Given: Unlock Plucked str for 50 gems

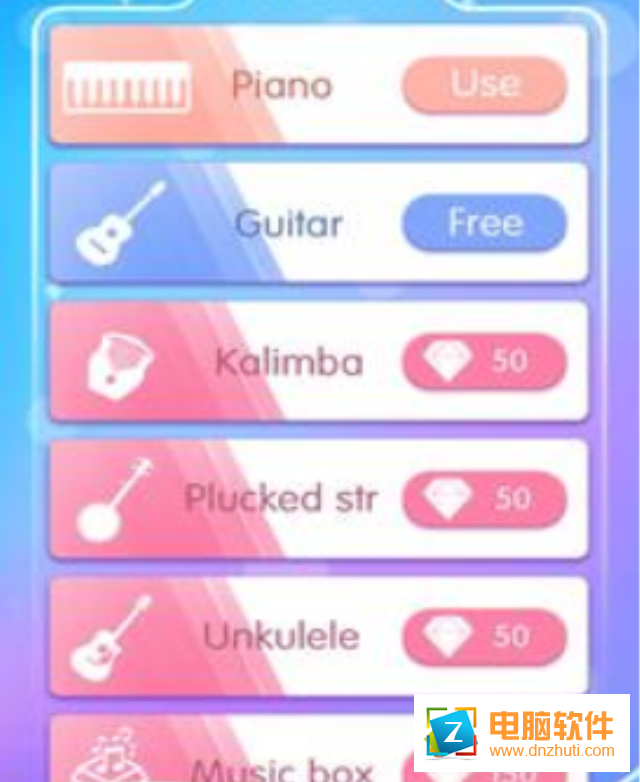Looking at the screenshot, I should click(x=484, y=498).
